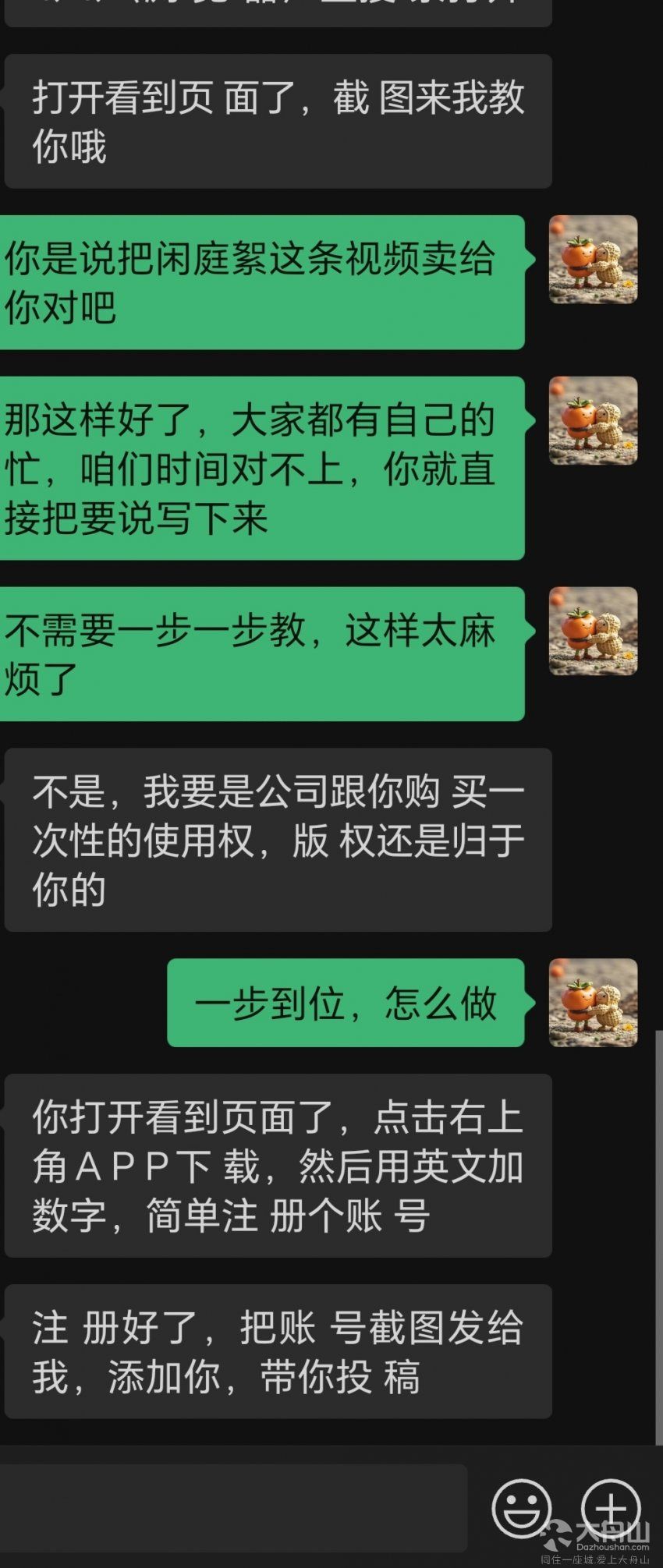Image resolution: width=663 pixels, height=1568 pixels.
Task: Open the plus attachment menu
Action: tap(611, 1508)
